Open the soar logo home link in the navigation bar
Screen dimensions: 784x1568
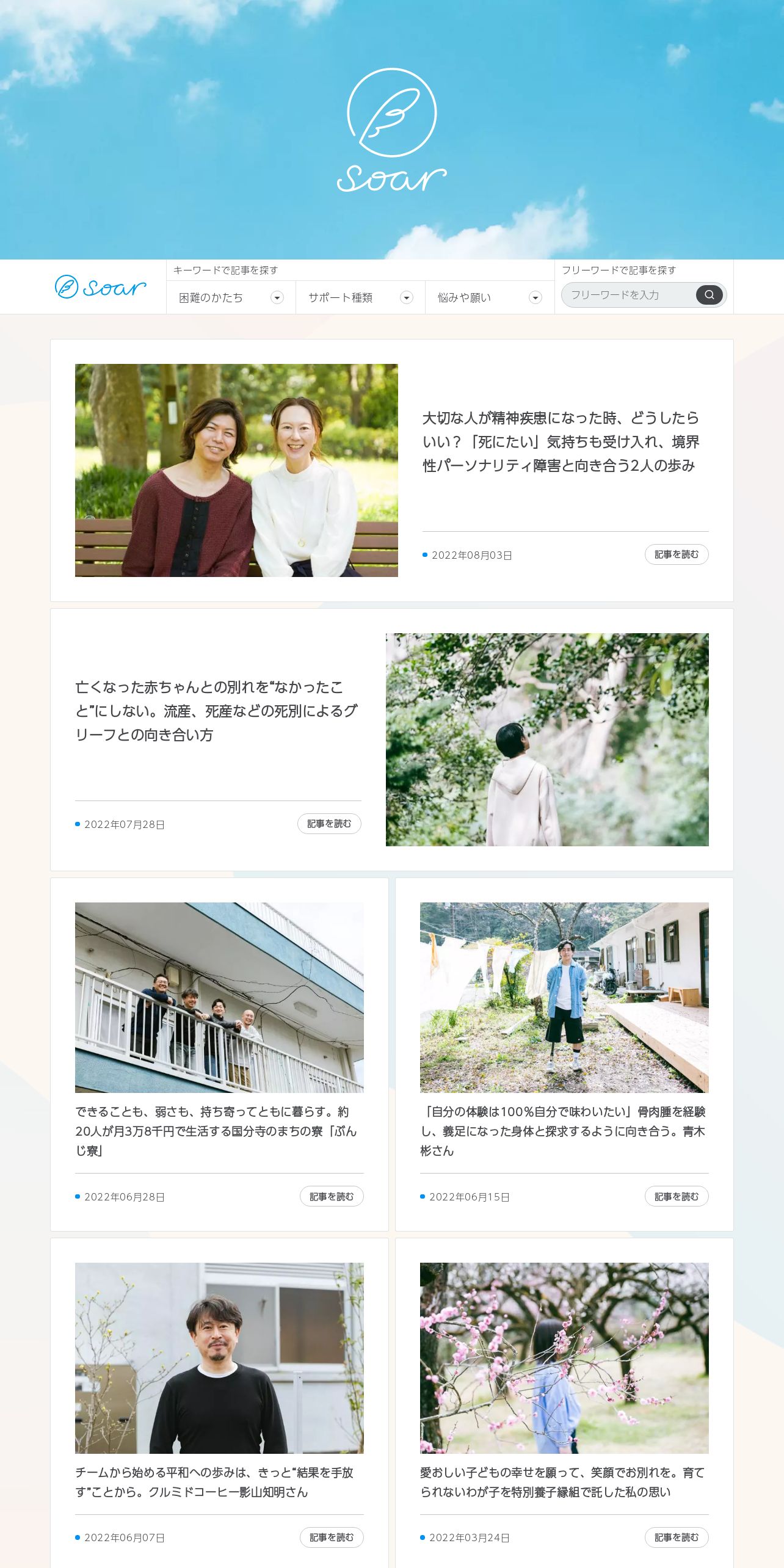coord(101,287)
